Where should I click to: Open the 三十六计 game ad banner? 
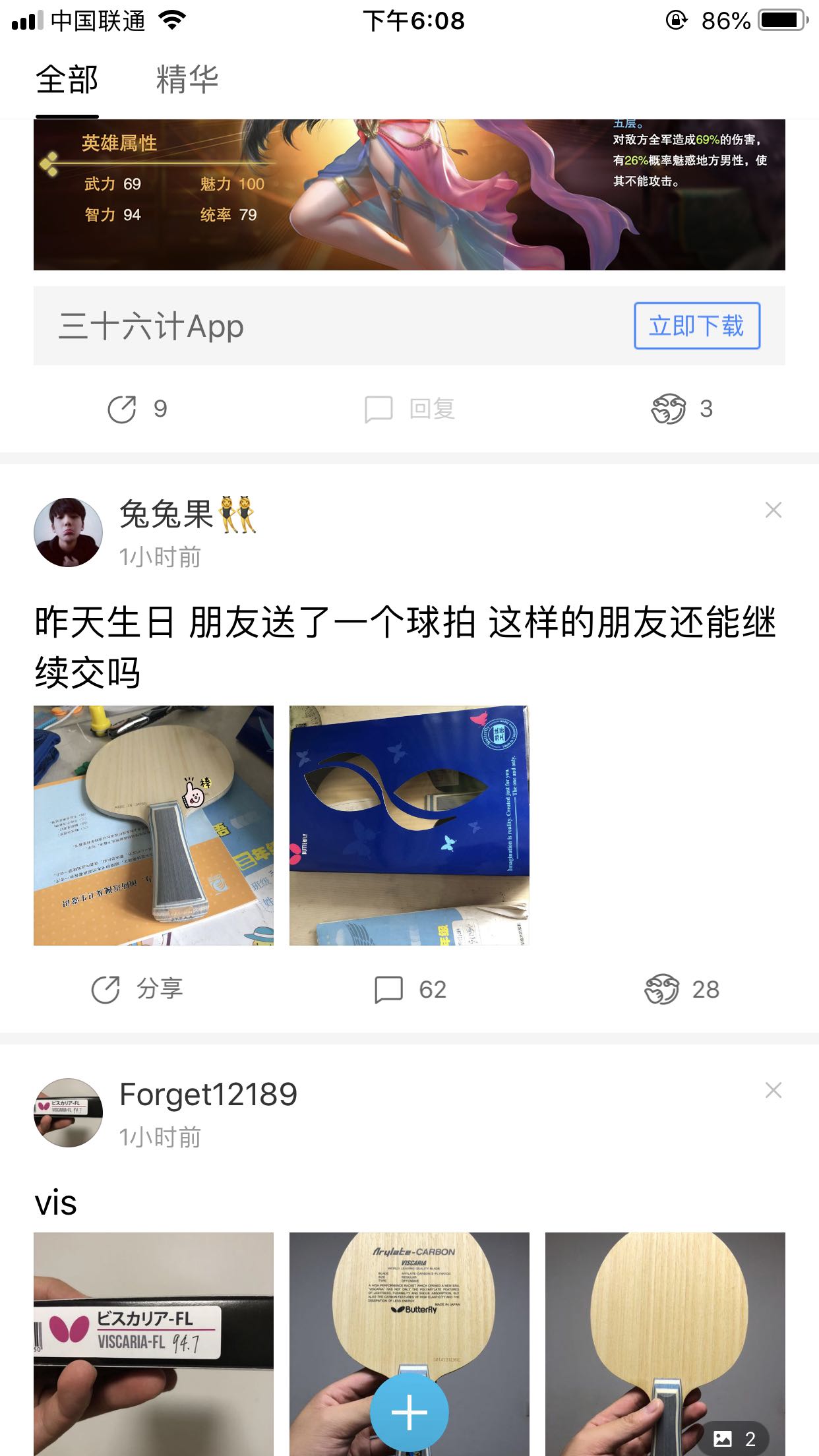409,195
